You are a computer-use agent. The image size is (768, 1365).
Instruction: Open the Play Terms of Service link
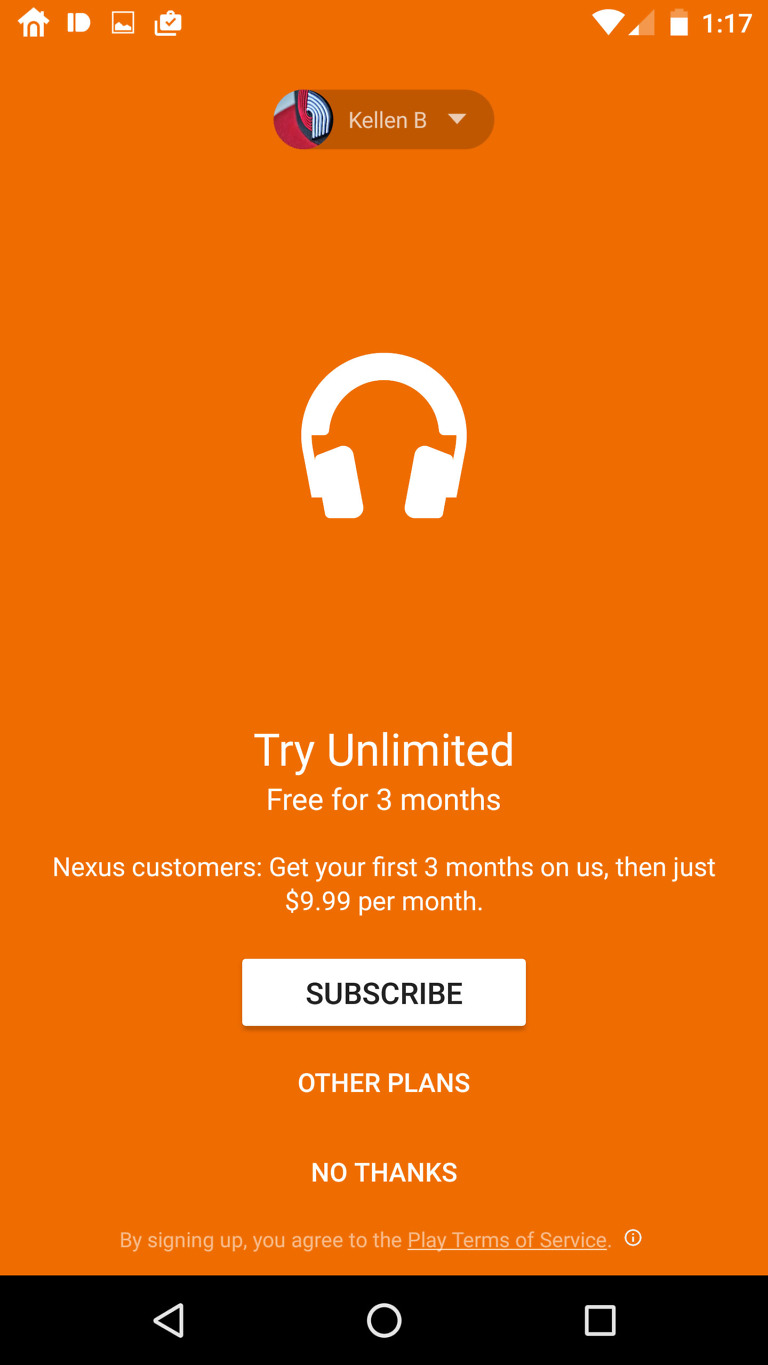(507, 1240)
